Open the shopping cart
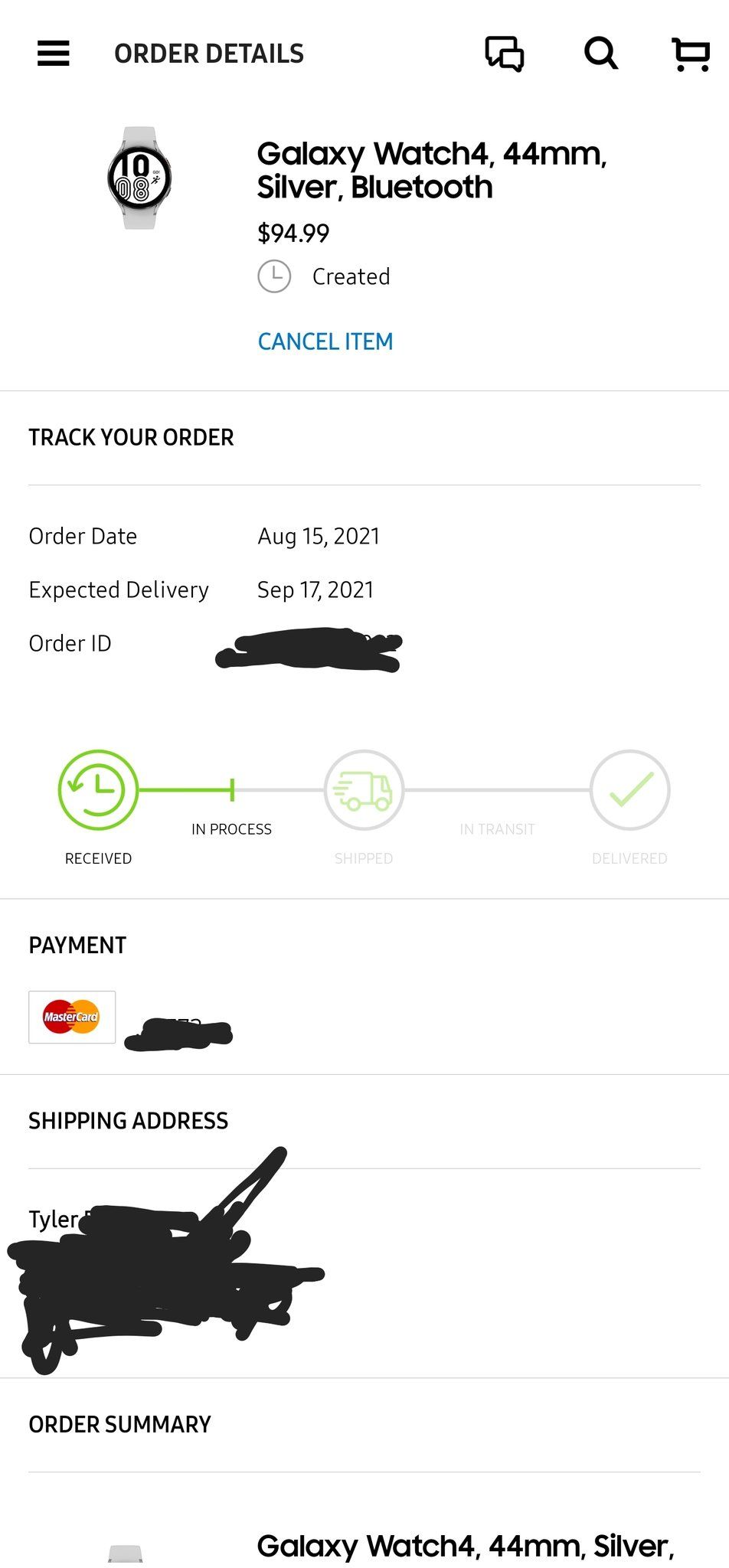The image size is (729, 1568). (691, 54)
